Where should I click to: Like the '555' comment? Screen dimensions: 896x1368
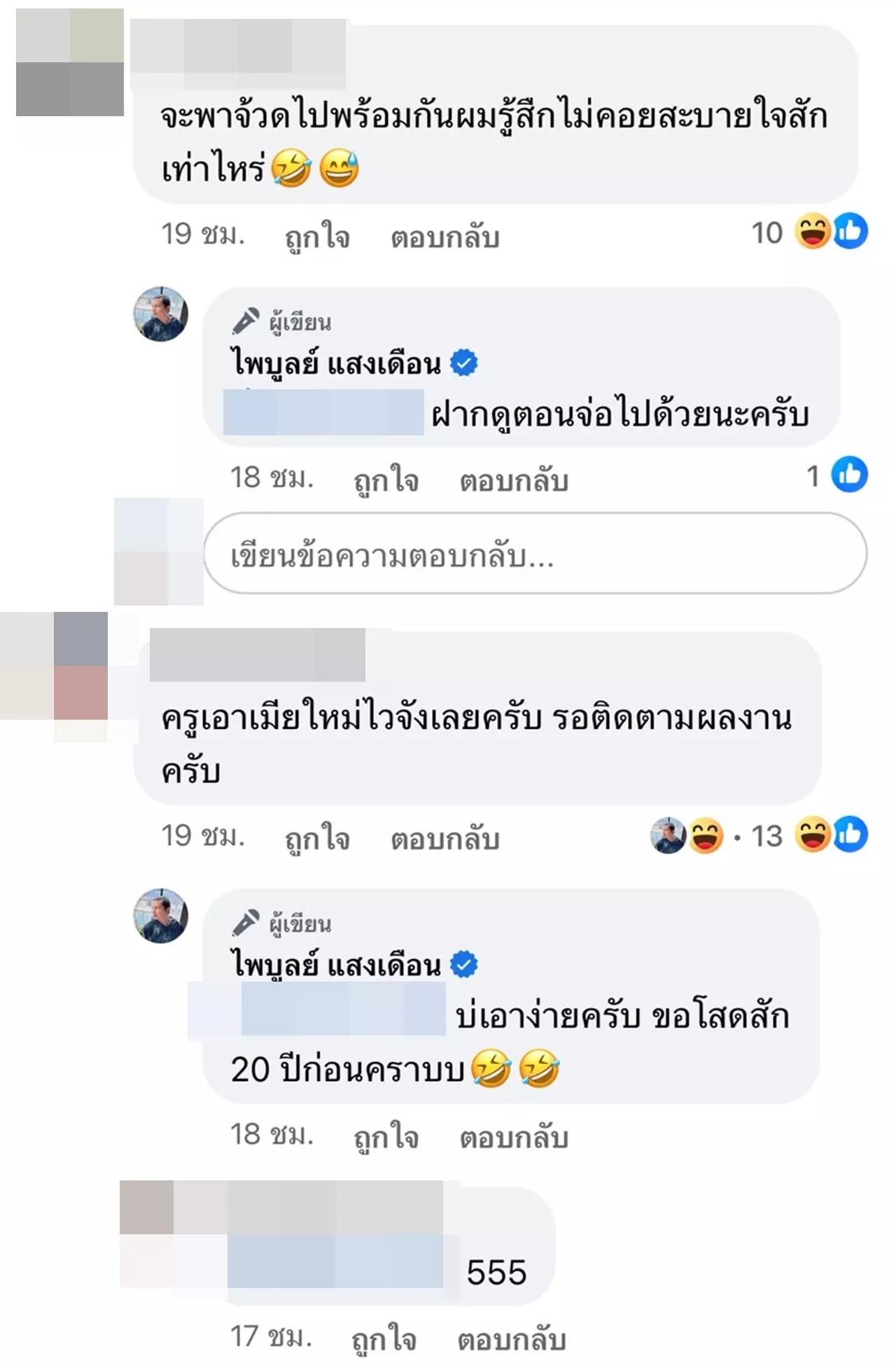pyautogui.click(x=384, y=1339)
